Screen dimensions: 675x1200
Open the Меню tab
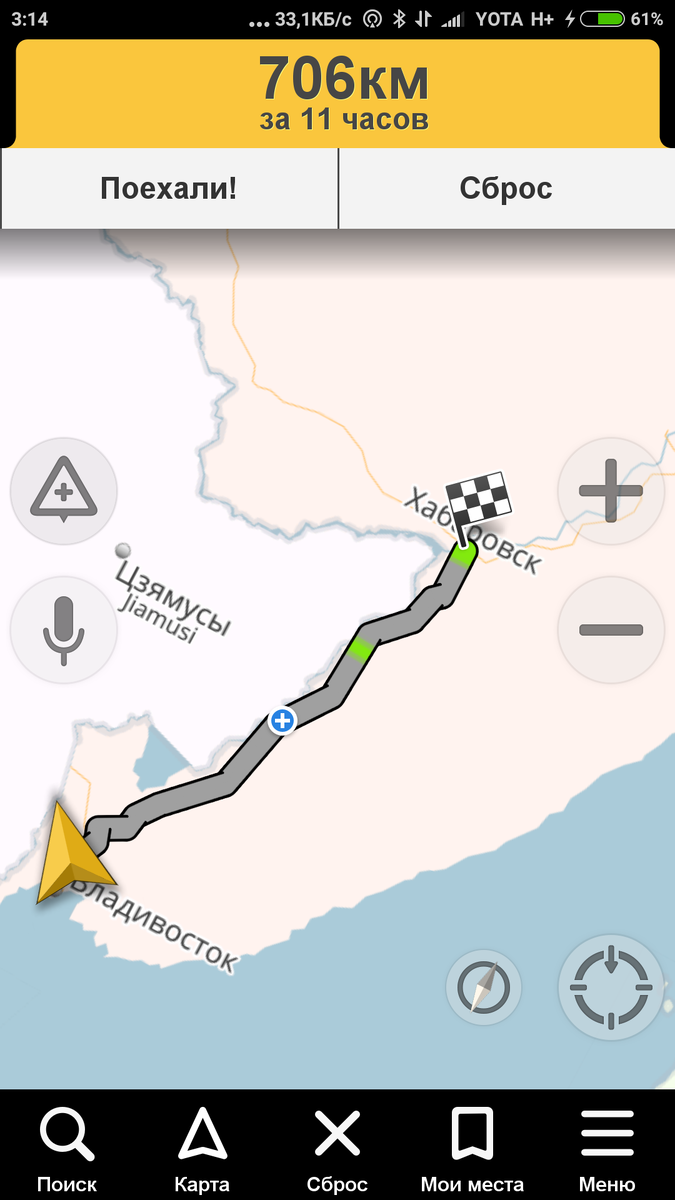coord(607,1148)
